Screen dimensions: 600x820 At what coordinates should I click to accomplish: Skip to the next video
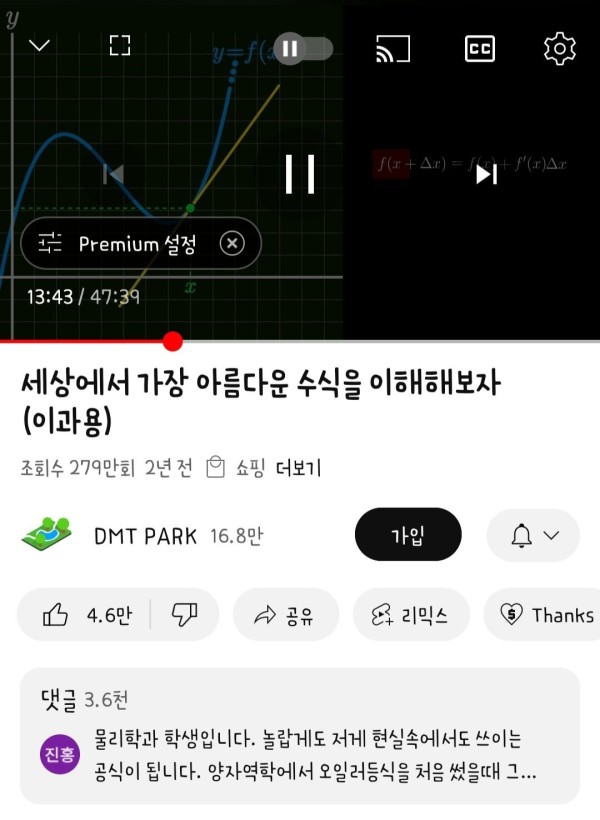click(486, 174)
